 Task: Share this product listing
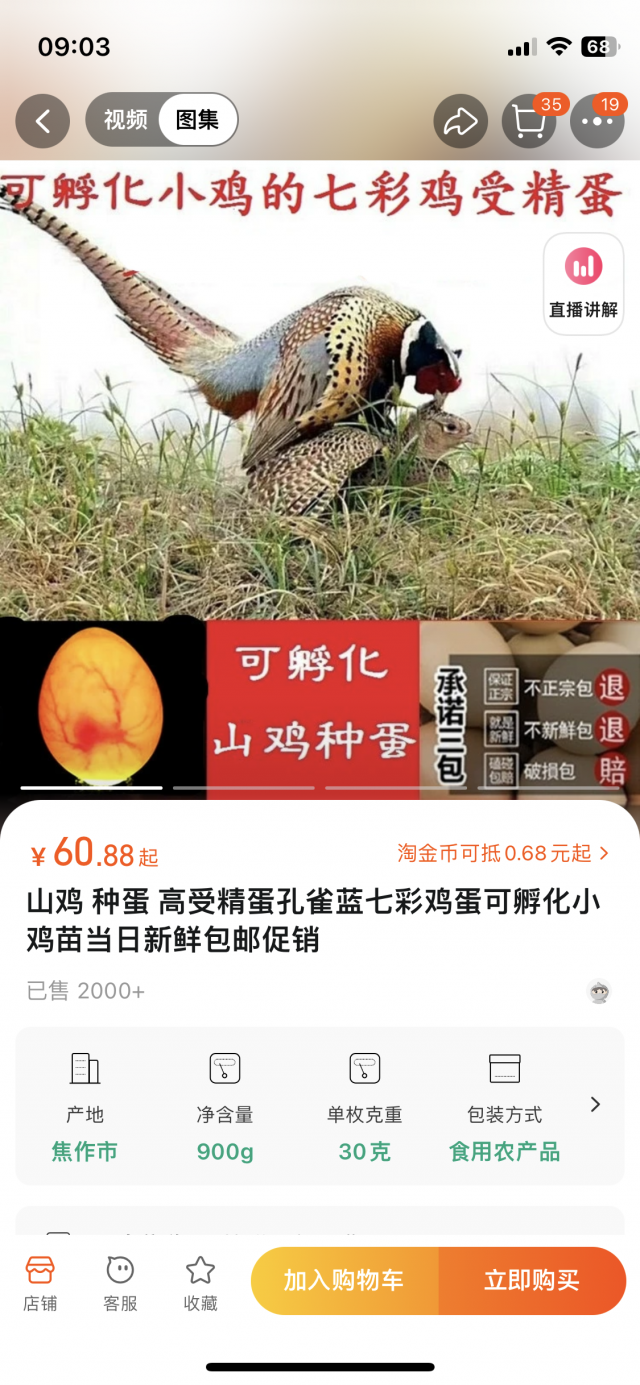tap(460, 122)
